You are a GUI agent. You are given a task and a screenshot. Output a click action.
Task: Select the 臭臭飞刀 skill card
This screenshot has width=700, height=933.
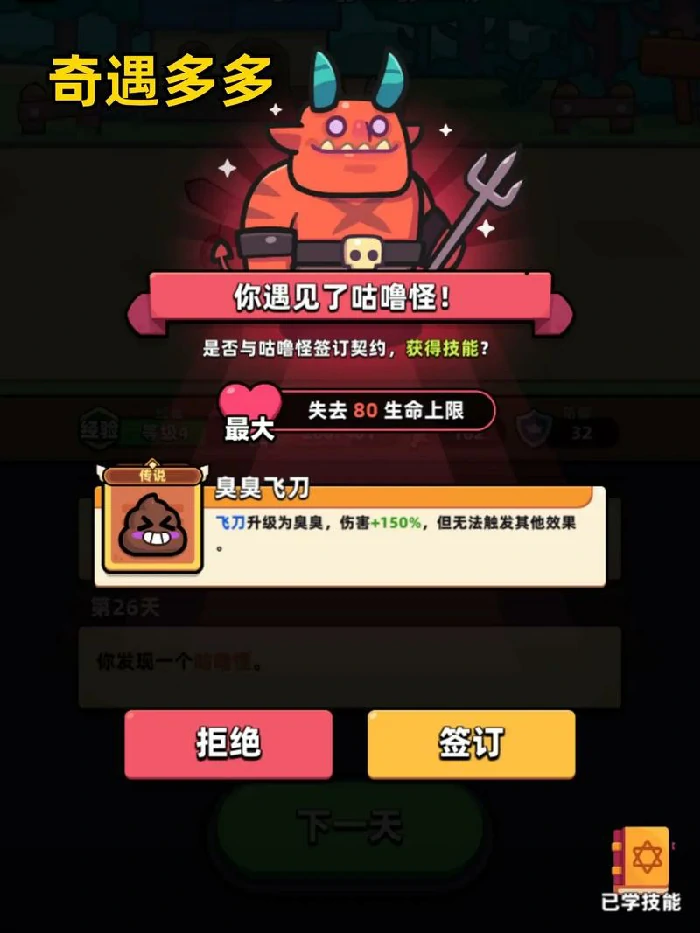(350, 528)
